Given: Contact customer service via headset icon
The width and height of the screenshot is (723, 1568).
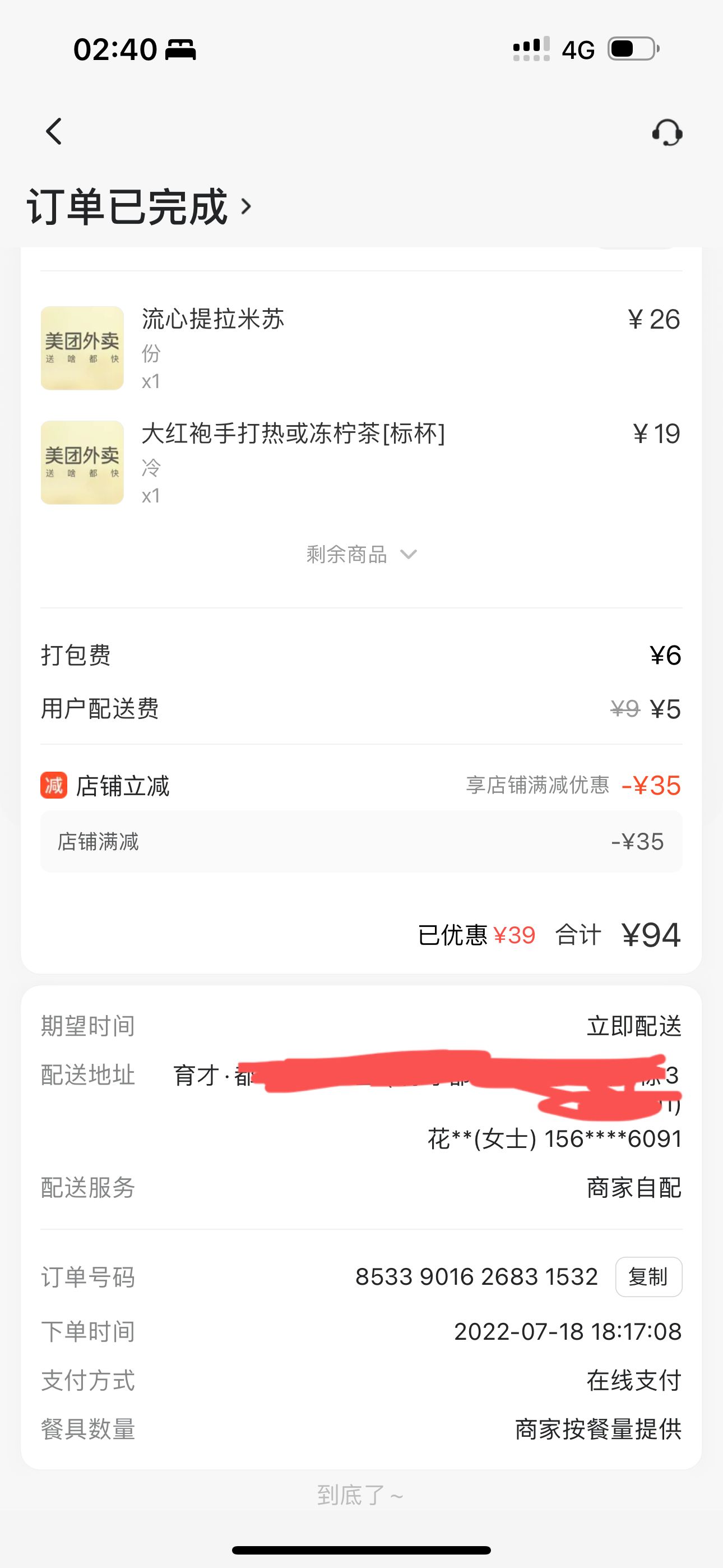Looking at the screenshot, I should click(667, 132).
